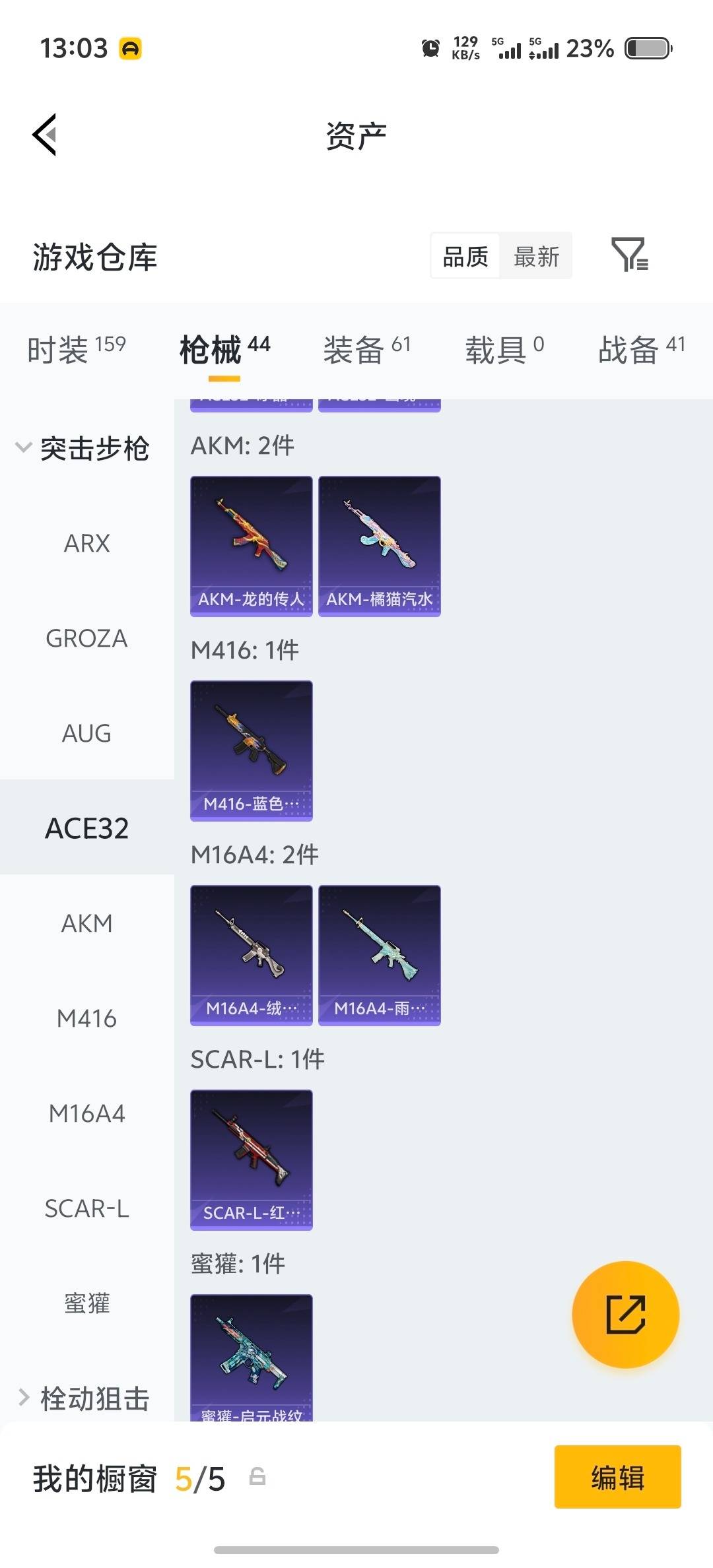Select SCAR-L in the sidebar list

point(86,1208)
